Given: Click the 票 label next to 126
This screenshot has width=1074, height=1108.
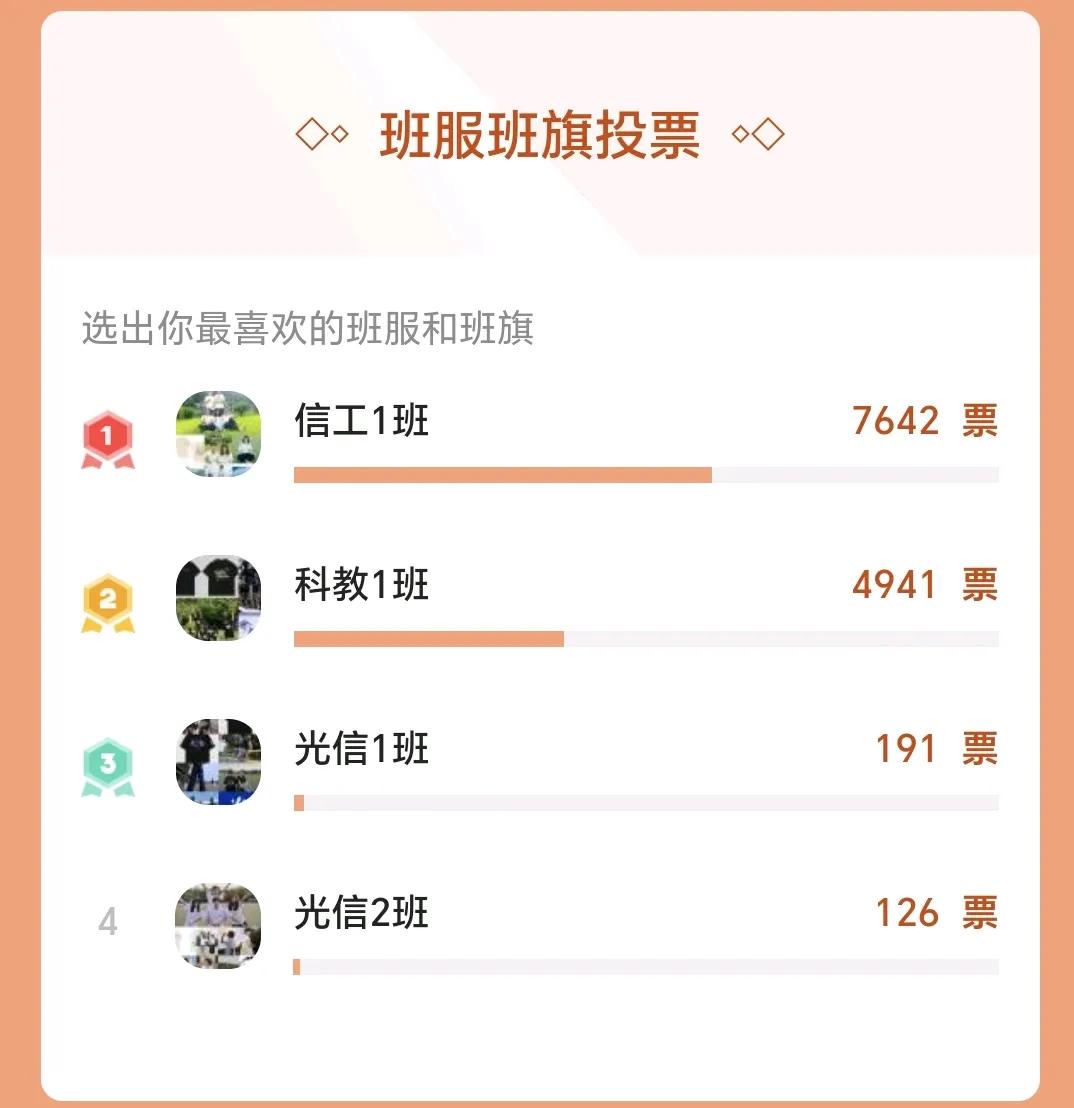Looking at the screenshot, I should tap(981, 913).
